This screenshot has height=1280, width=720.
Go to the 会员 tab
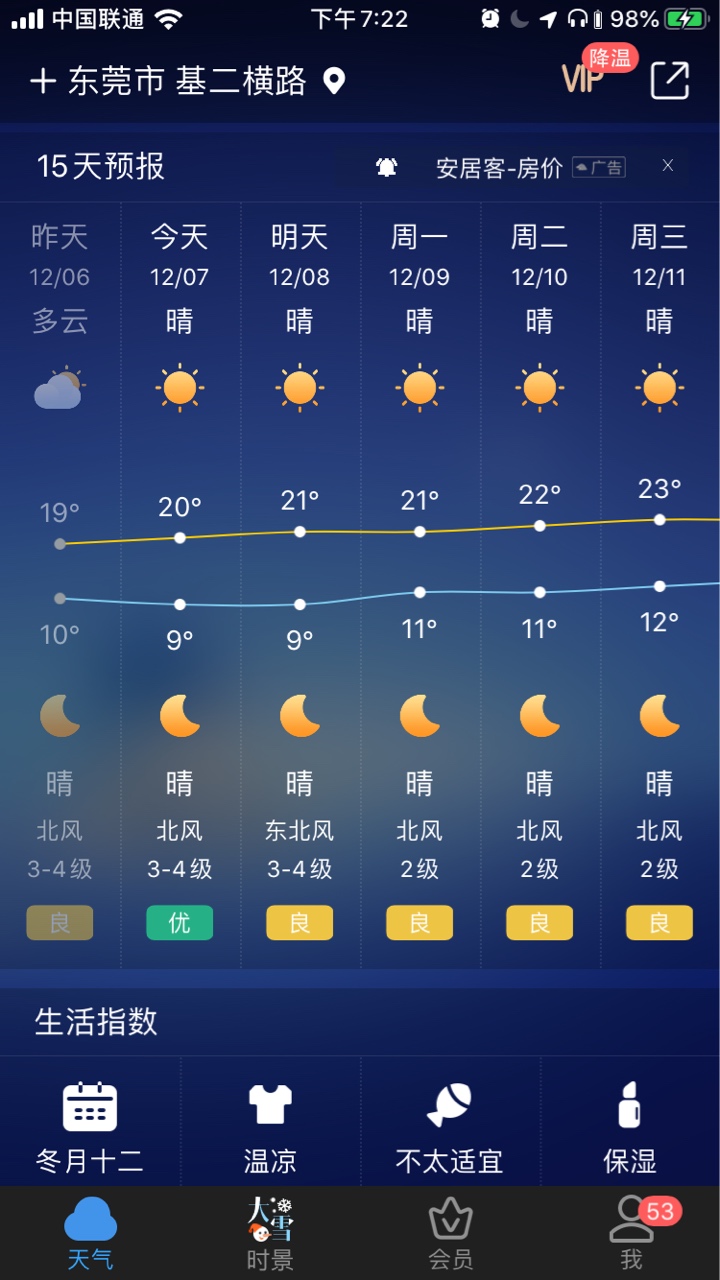[x=450, y=1234]
